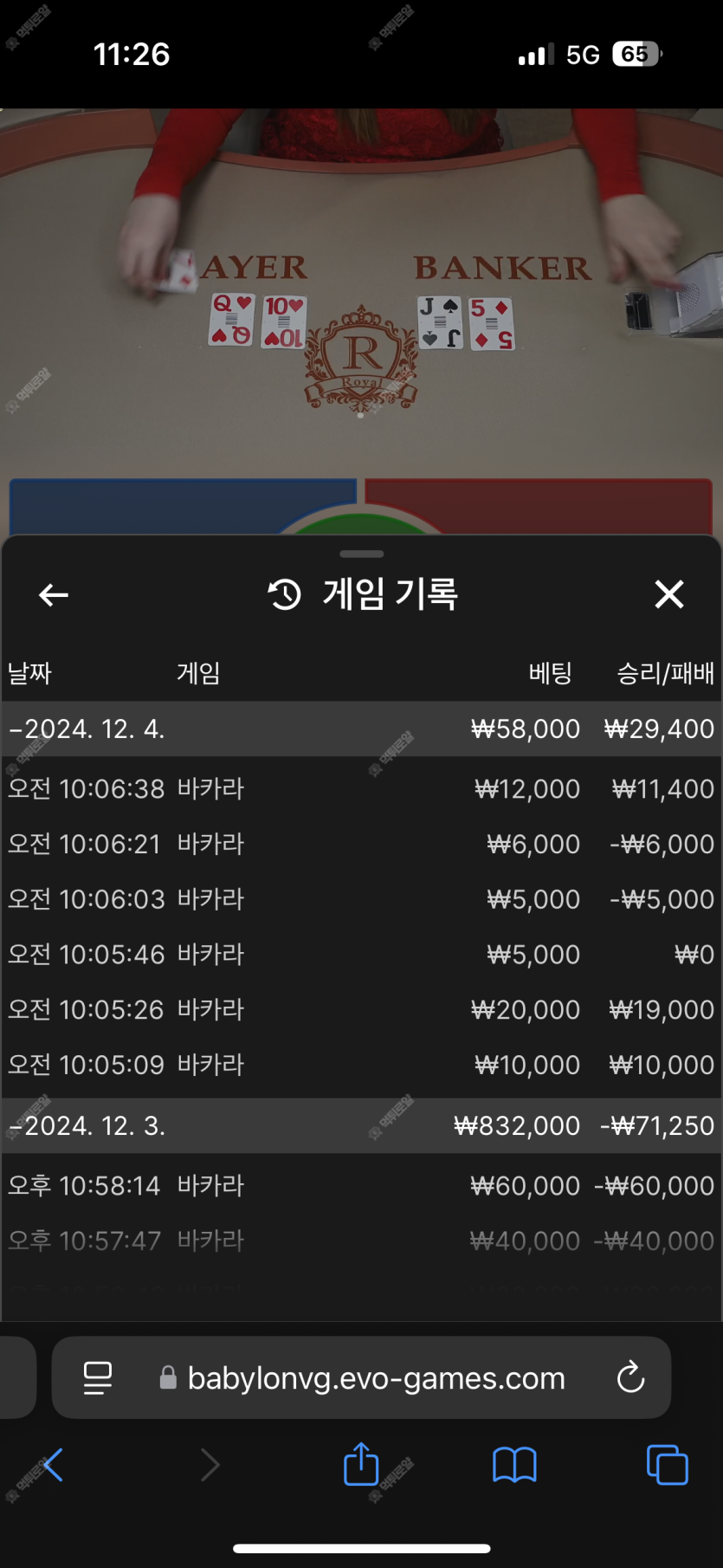
Task: Collapse the 2024. 12. 3. date group
Action: pyautogui.click(x=87, y=1126)
